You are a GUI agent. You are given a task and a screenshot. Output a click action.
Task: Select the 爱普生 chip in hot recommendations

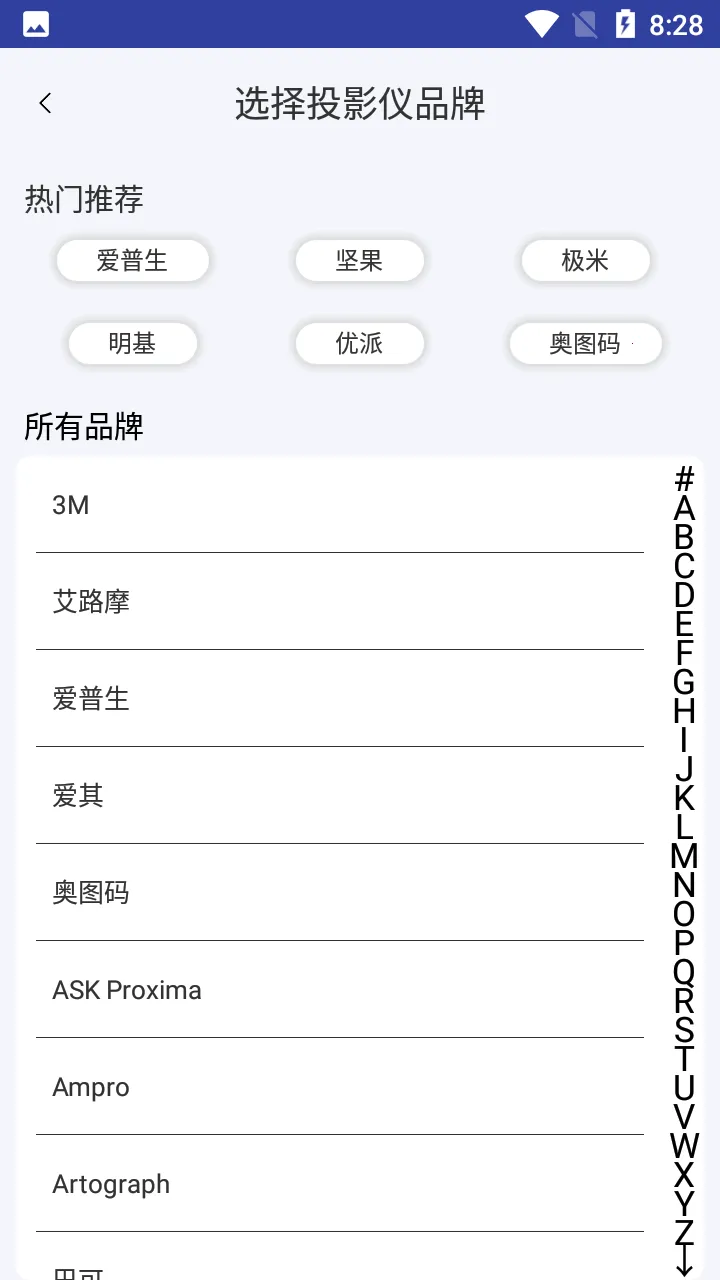pyautogui.click(x=132, y=261)
